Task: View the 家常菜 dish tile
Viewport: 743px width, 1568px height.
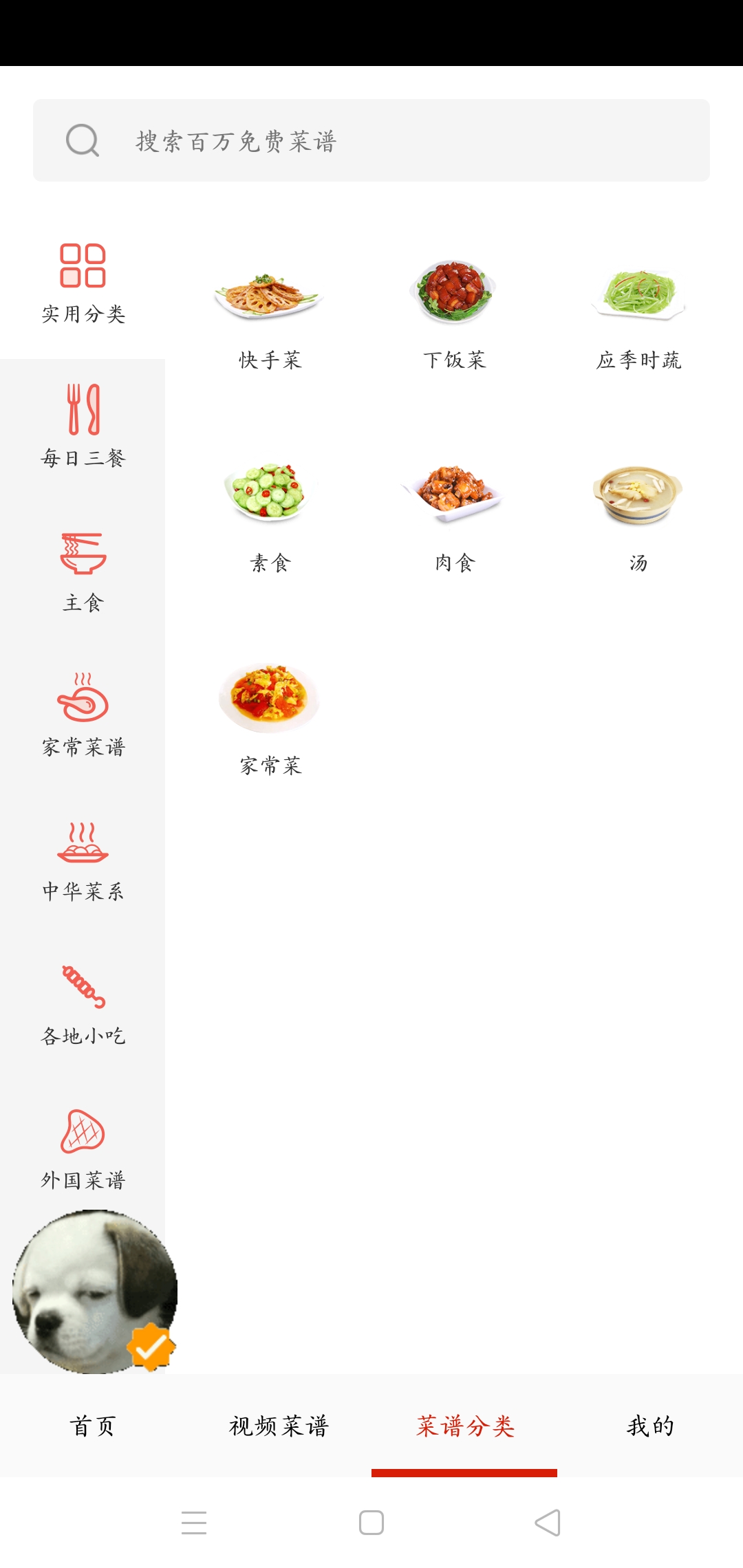Action: click(269, 719)
